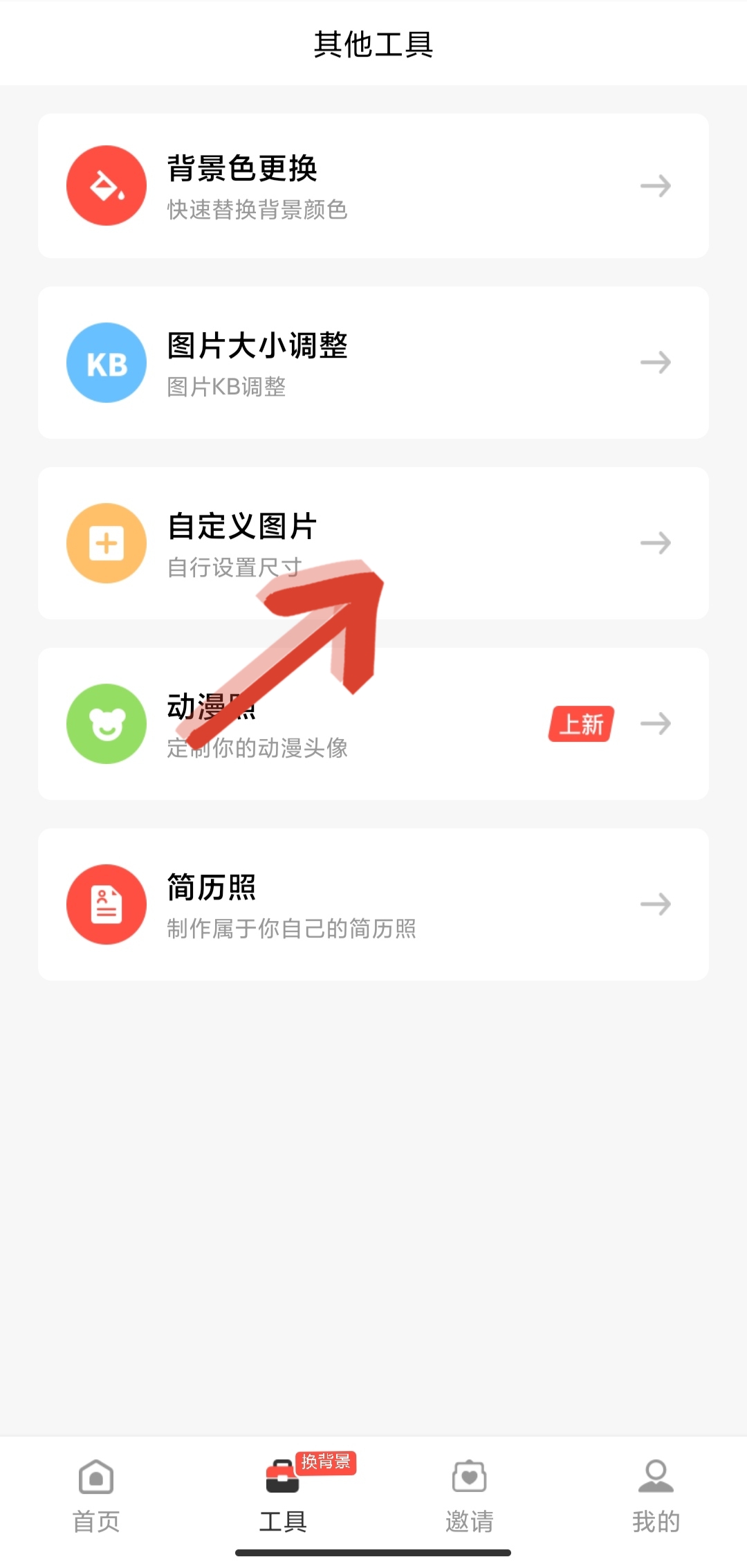
Task: Click the arrow beside 简历照
Action: pyautogui.click(x=656, y=904)
